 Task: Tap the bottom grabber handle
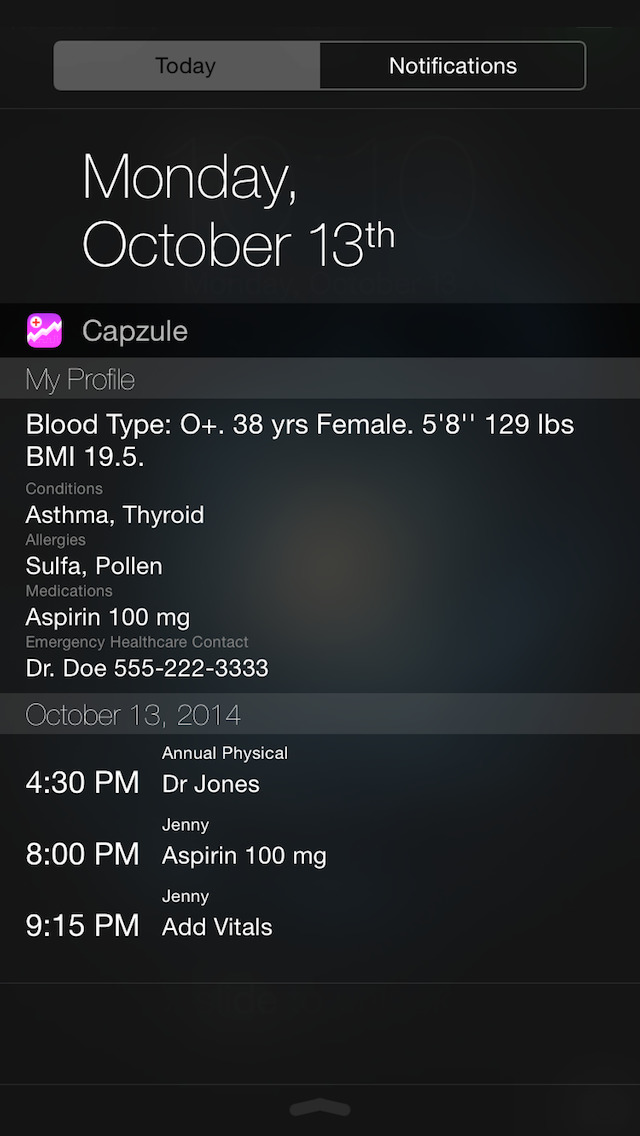click(320, 1108)
